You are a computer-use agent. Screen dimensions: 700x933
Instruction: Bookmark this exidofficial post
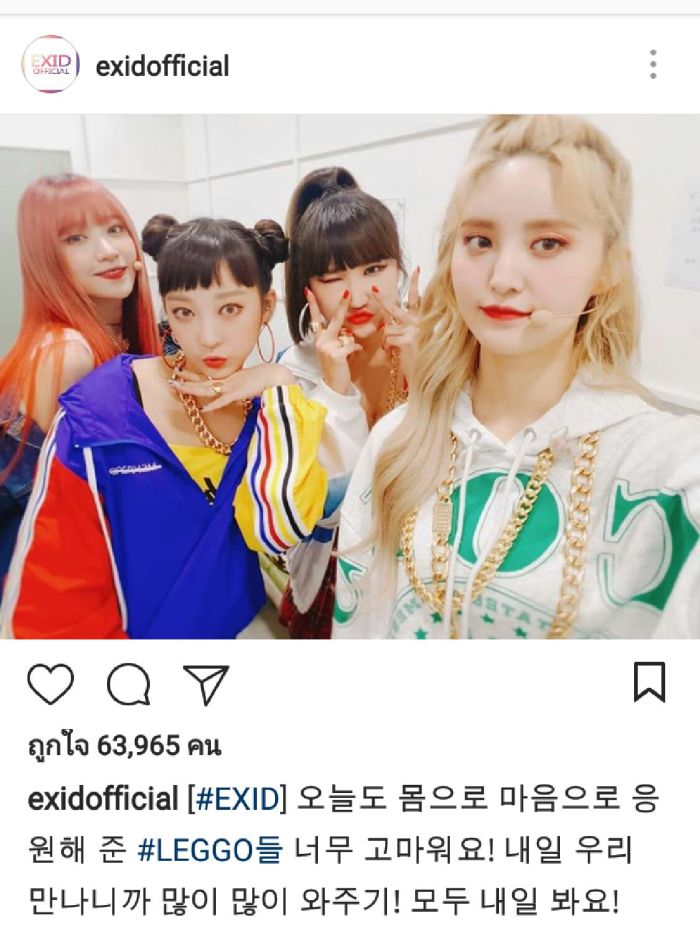(649, 682)
